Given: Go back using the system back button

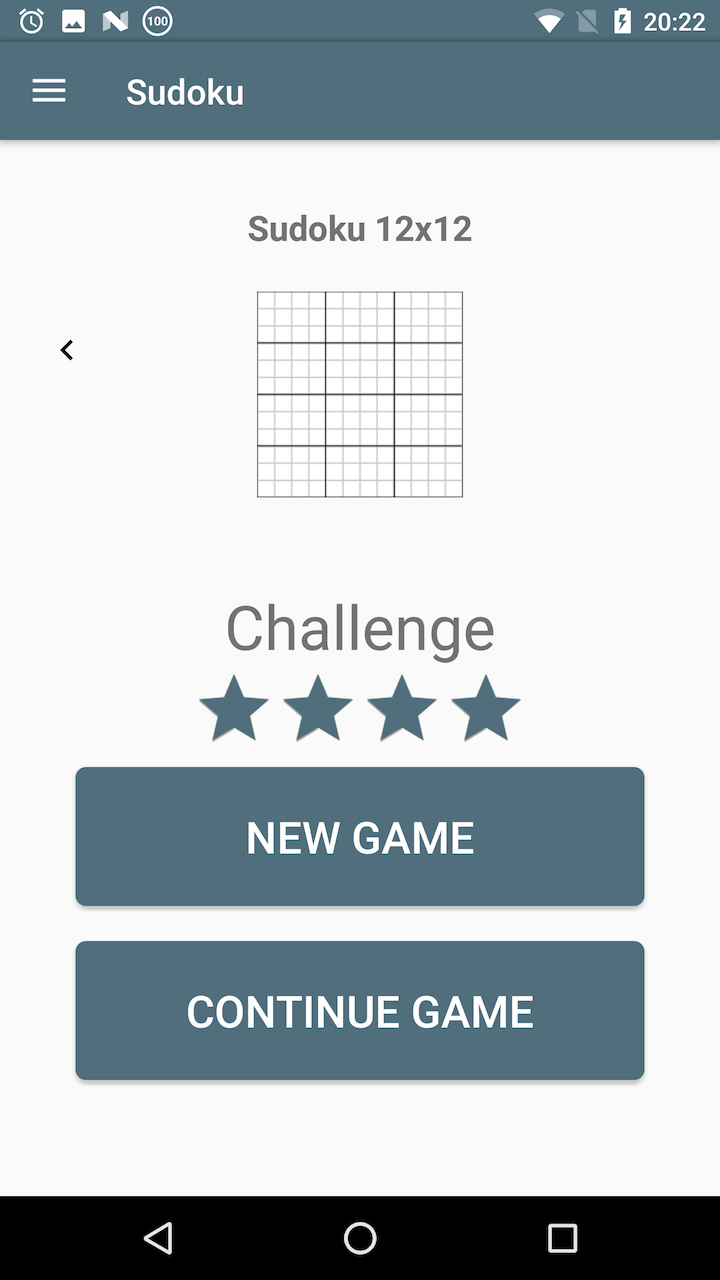Looking at the screenshot, I should [x=158, y=1238].
